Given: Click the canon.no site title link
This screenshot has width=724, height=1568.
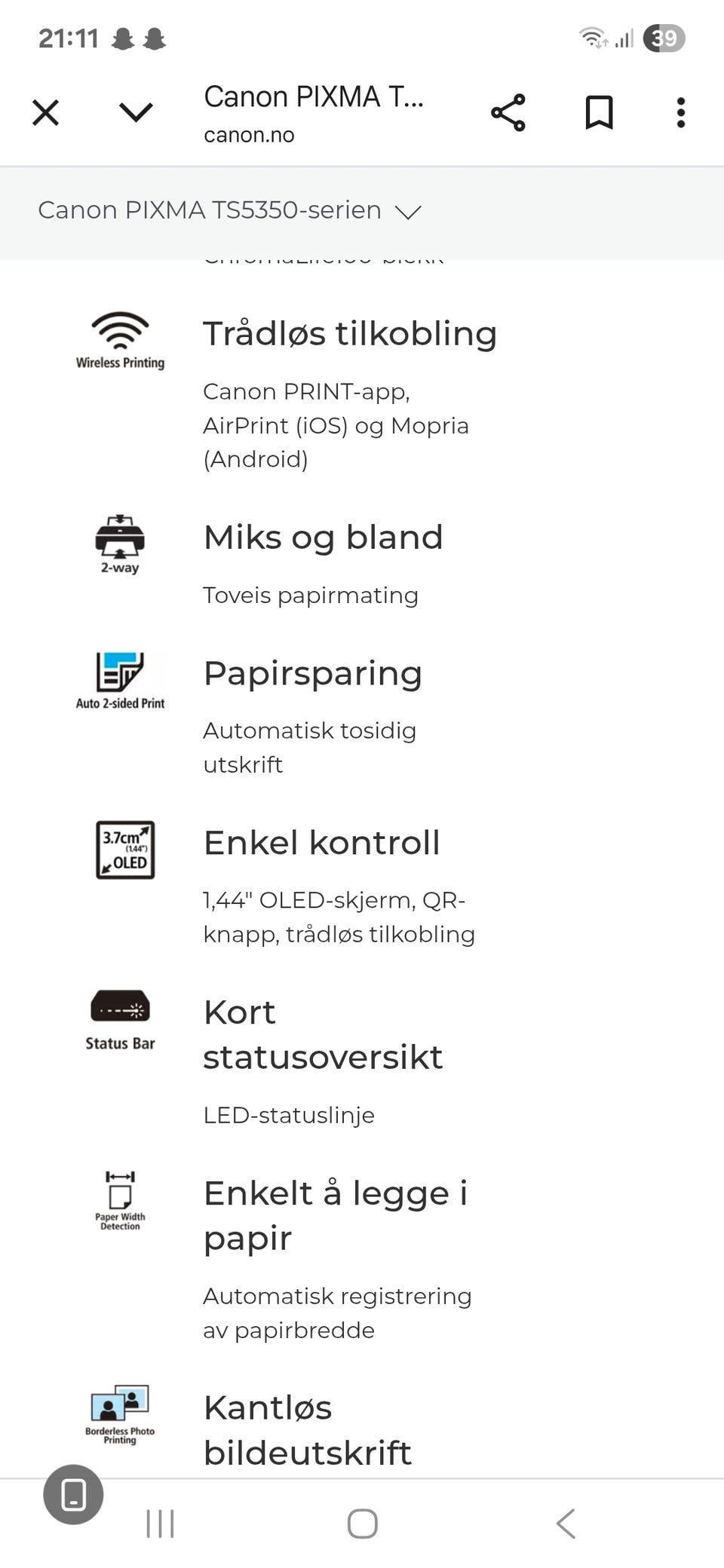Looking at the screenshot, I should 249,134.
